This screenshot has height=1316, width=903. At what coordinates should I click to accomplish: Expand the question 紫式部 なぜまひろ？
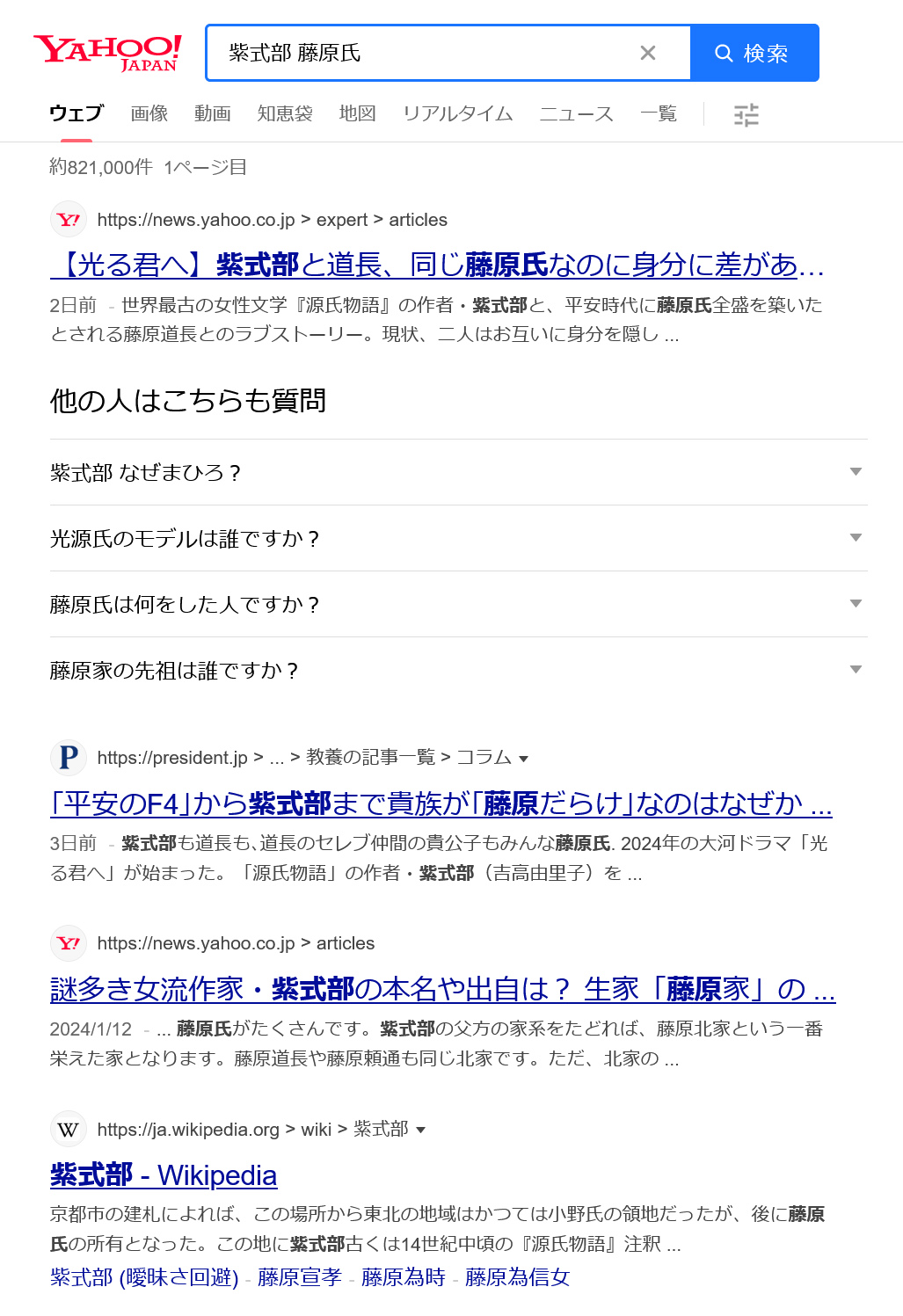pyautogui.click(x=457, y=472)
